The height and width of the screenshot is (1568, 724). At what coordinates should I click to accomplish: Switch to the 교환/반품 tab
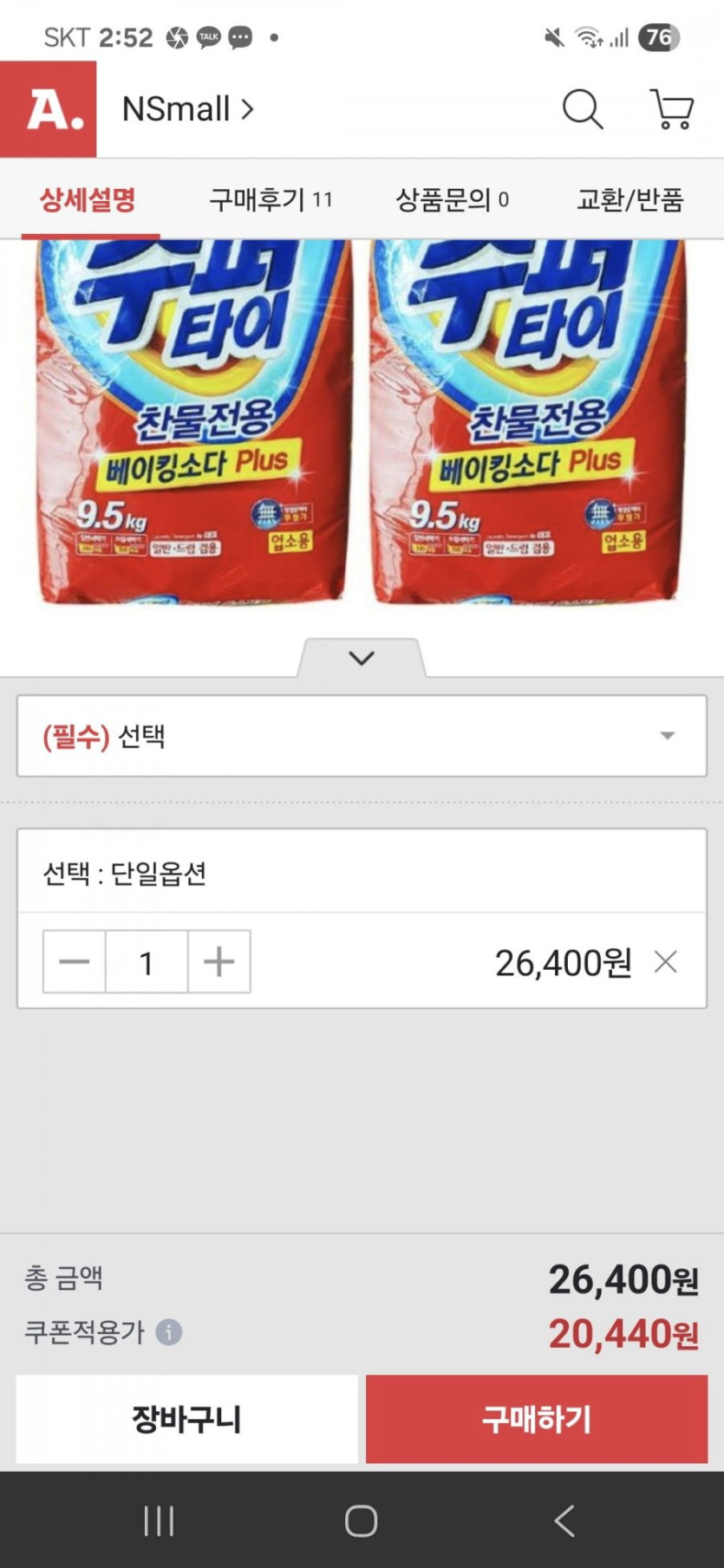pyautogui.click(x=630, y=200)
